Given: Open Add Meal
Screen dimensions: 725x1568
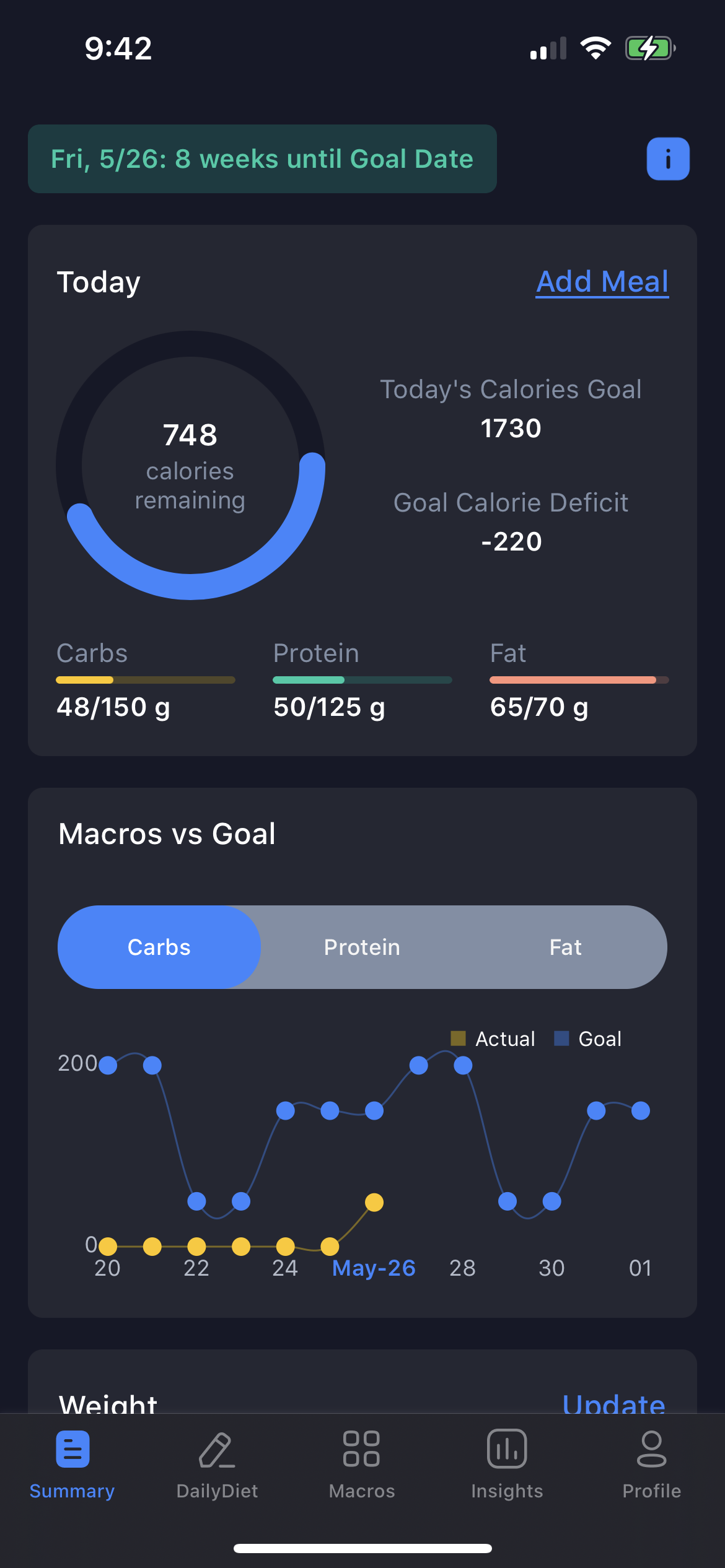Looking at the screenshot, I should [x=601, y=282].
